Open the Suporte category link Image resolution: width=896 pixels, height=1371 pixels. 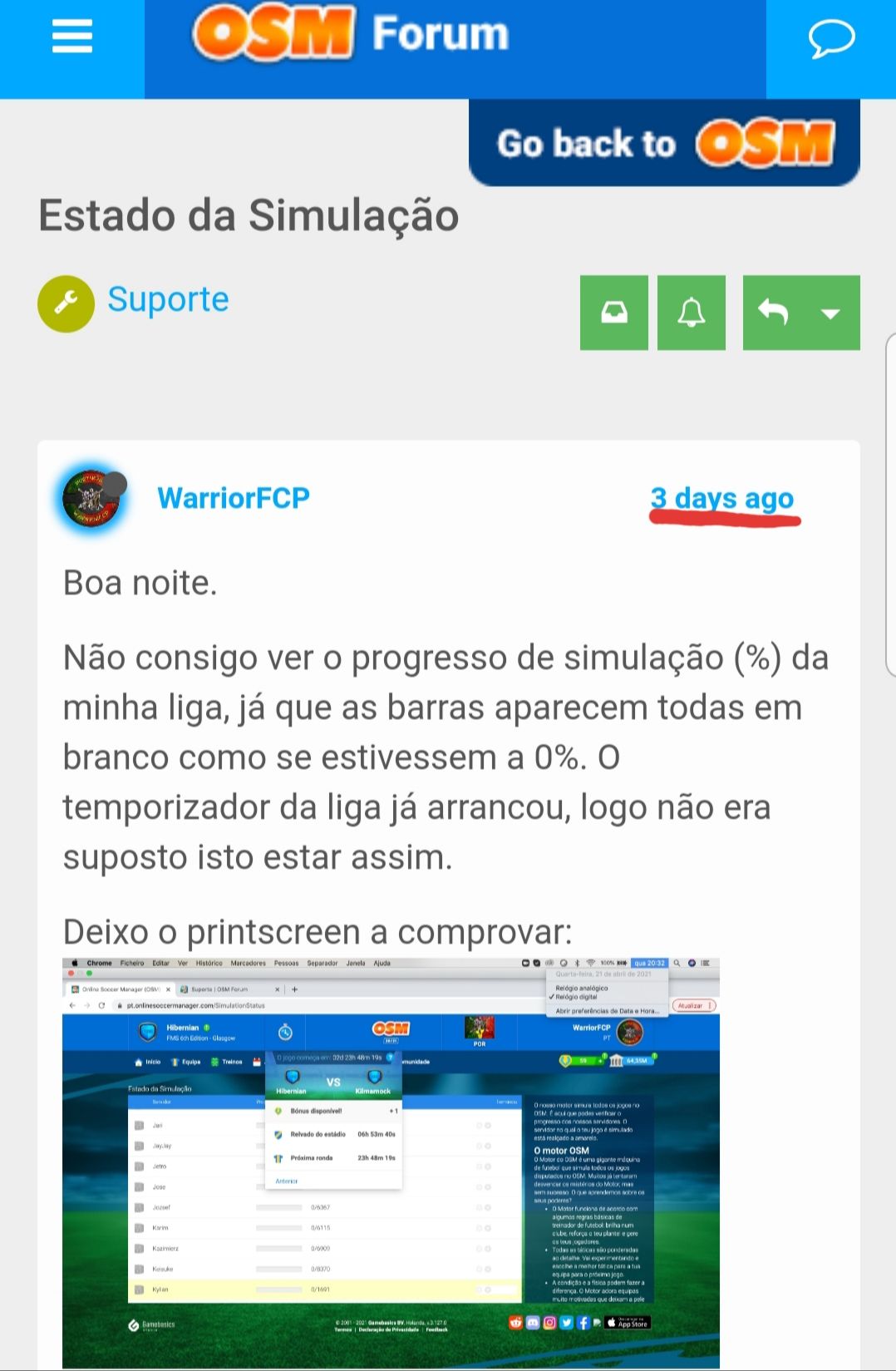(168, 299)
